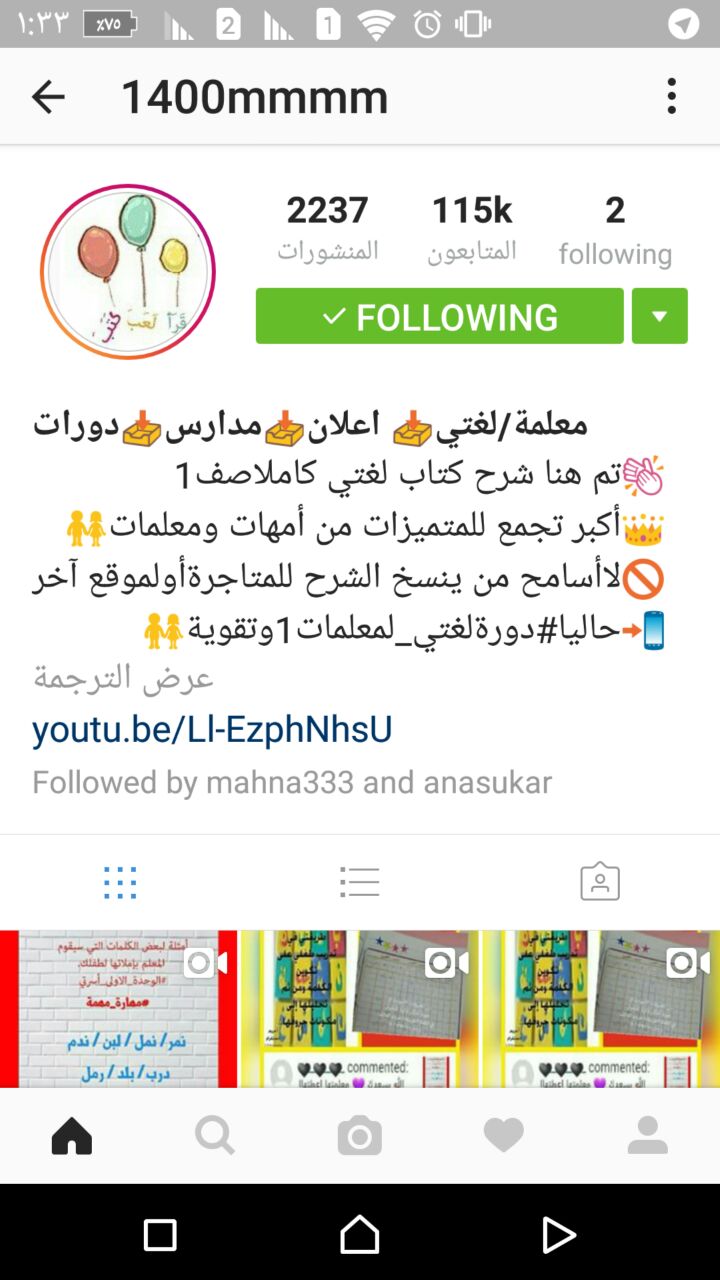Image resolution: width=720 pixels, height=1280 pixels.
Task: Open the red brick-wall video post
Action: click(118, 1008)
